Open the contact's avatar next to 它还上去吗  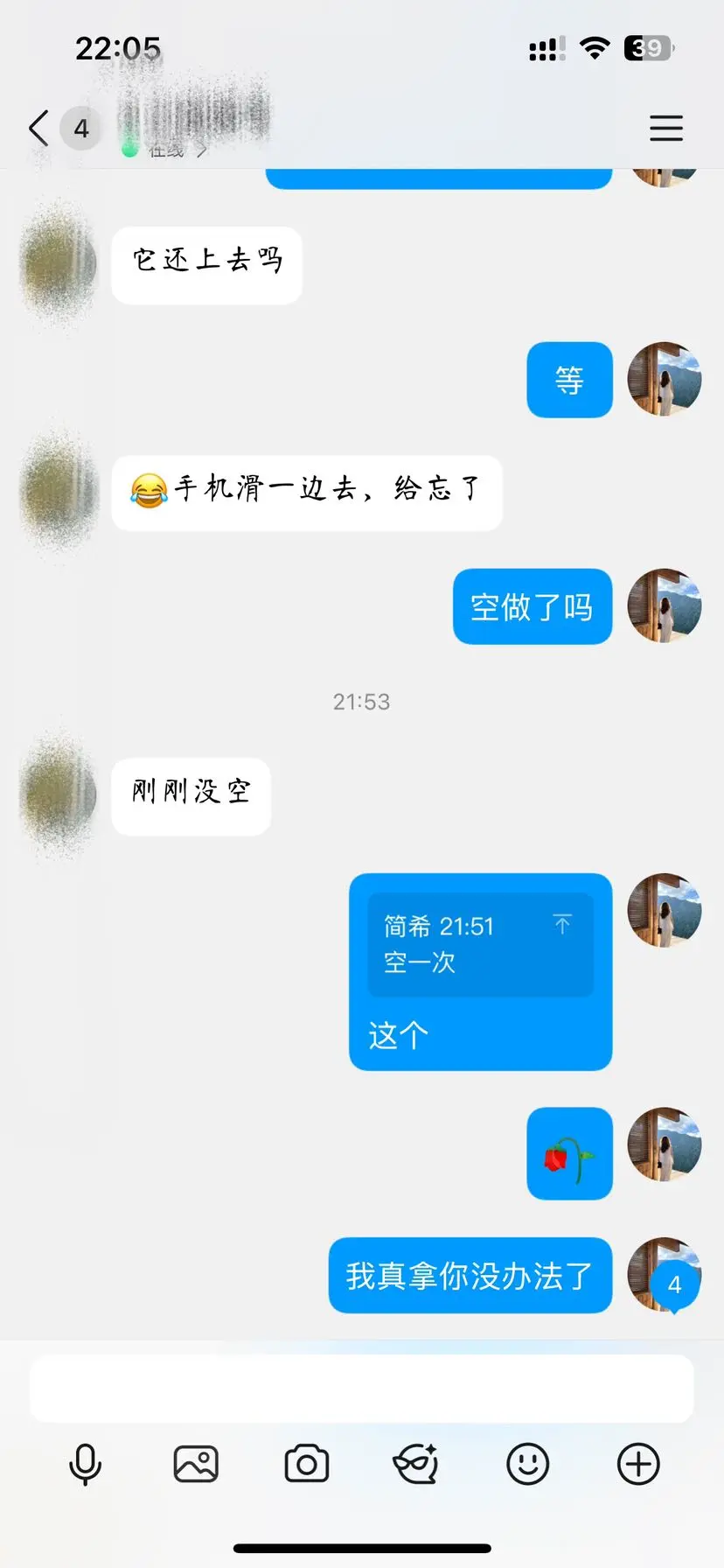pos(58,264)
